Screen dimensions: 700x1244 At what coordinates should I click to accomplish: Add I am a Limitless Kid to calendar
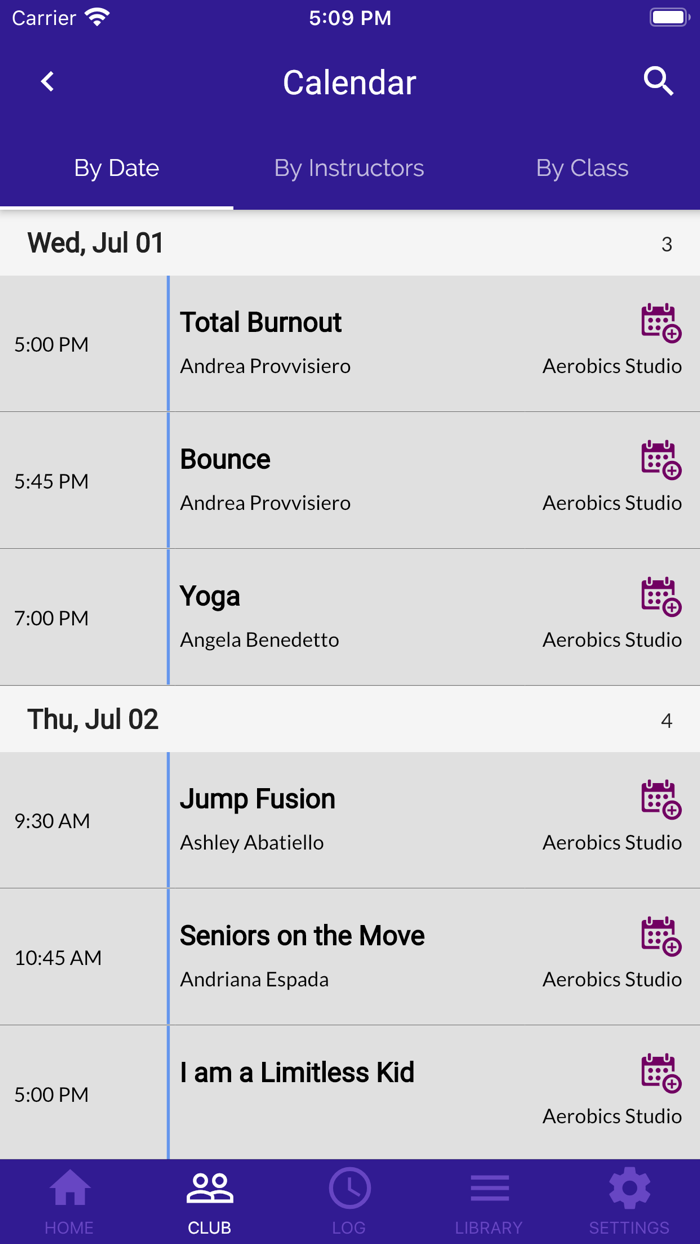pyautogui.click(x=661, y=1073)
